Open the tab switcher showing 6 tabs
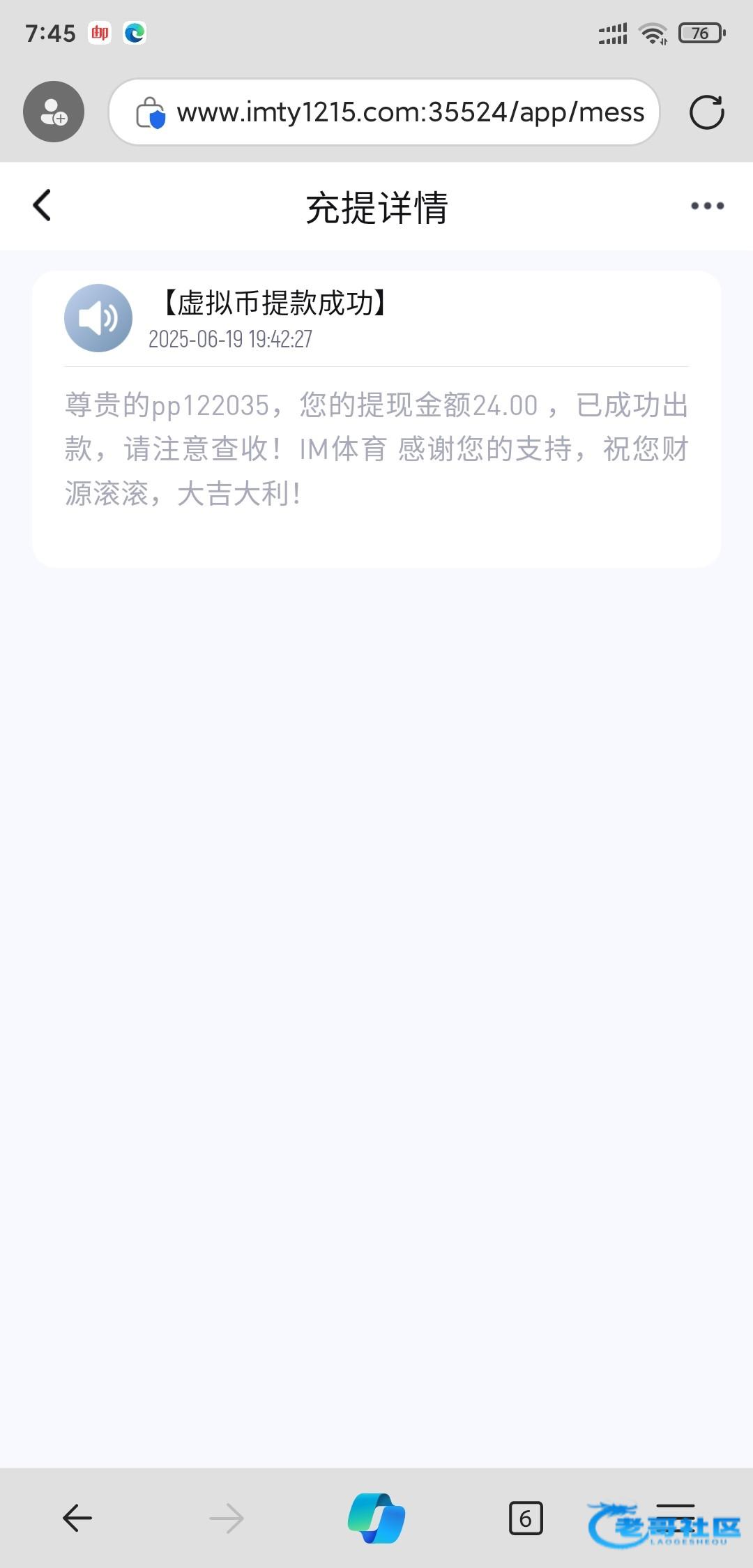 [526, 1518]
